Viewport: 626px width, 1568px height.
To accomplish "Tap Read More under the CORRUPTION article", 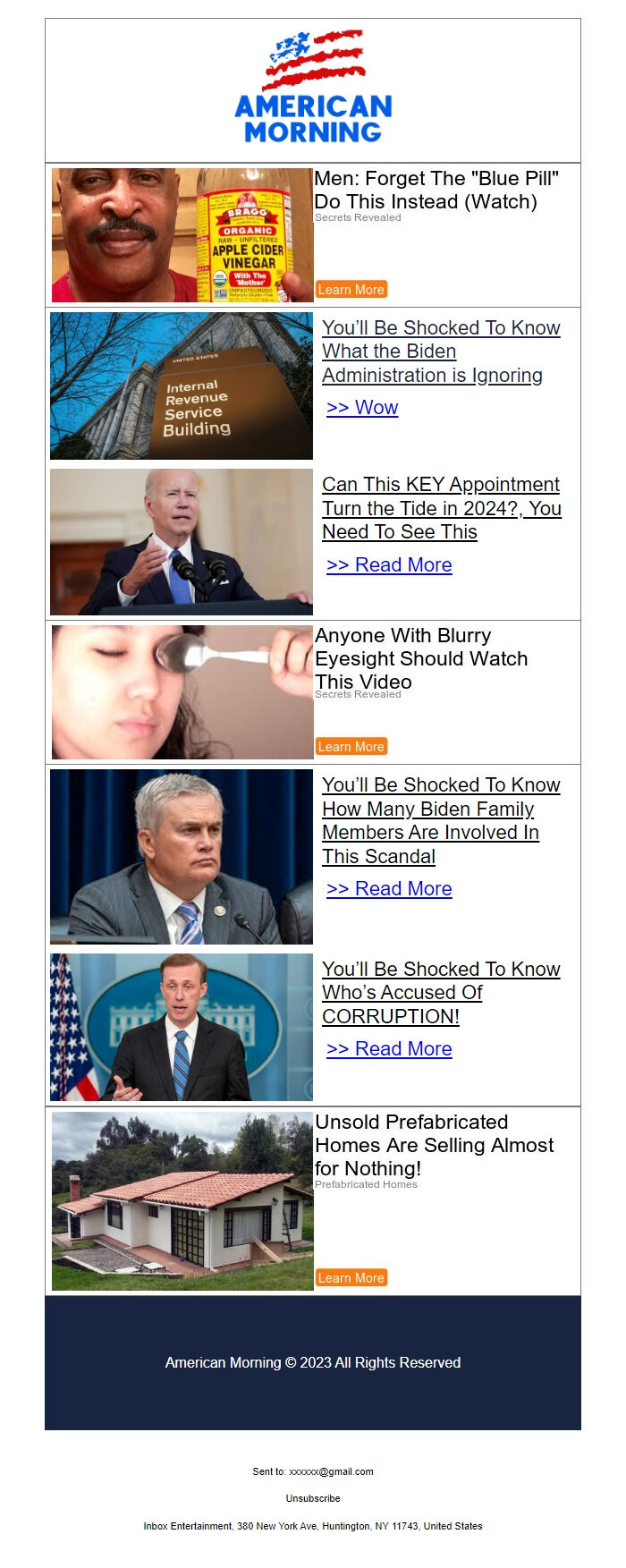I will pos(389,1049).
